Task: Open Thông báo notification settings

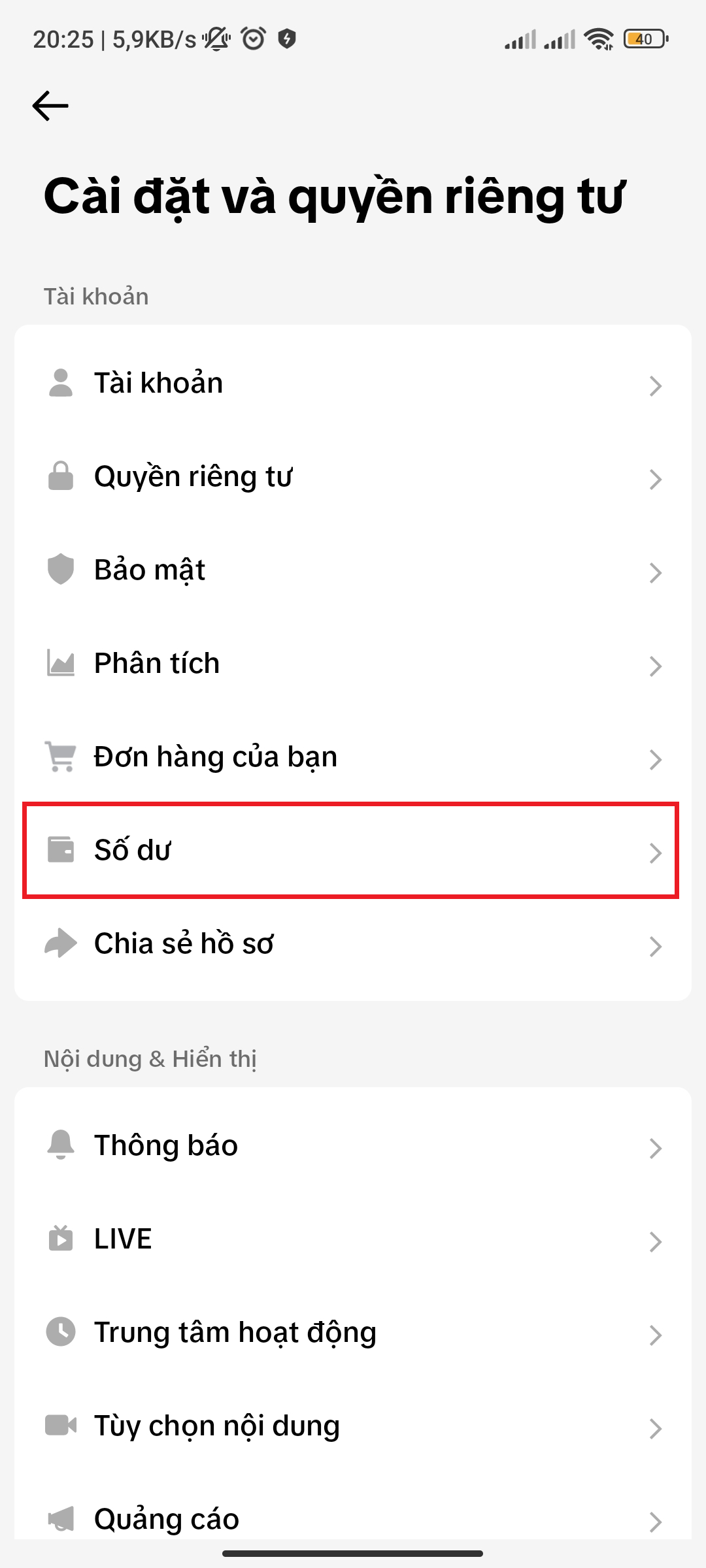Action: pos(353,1146)
